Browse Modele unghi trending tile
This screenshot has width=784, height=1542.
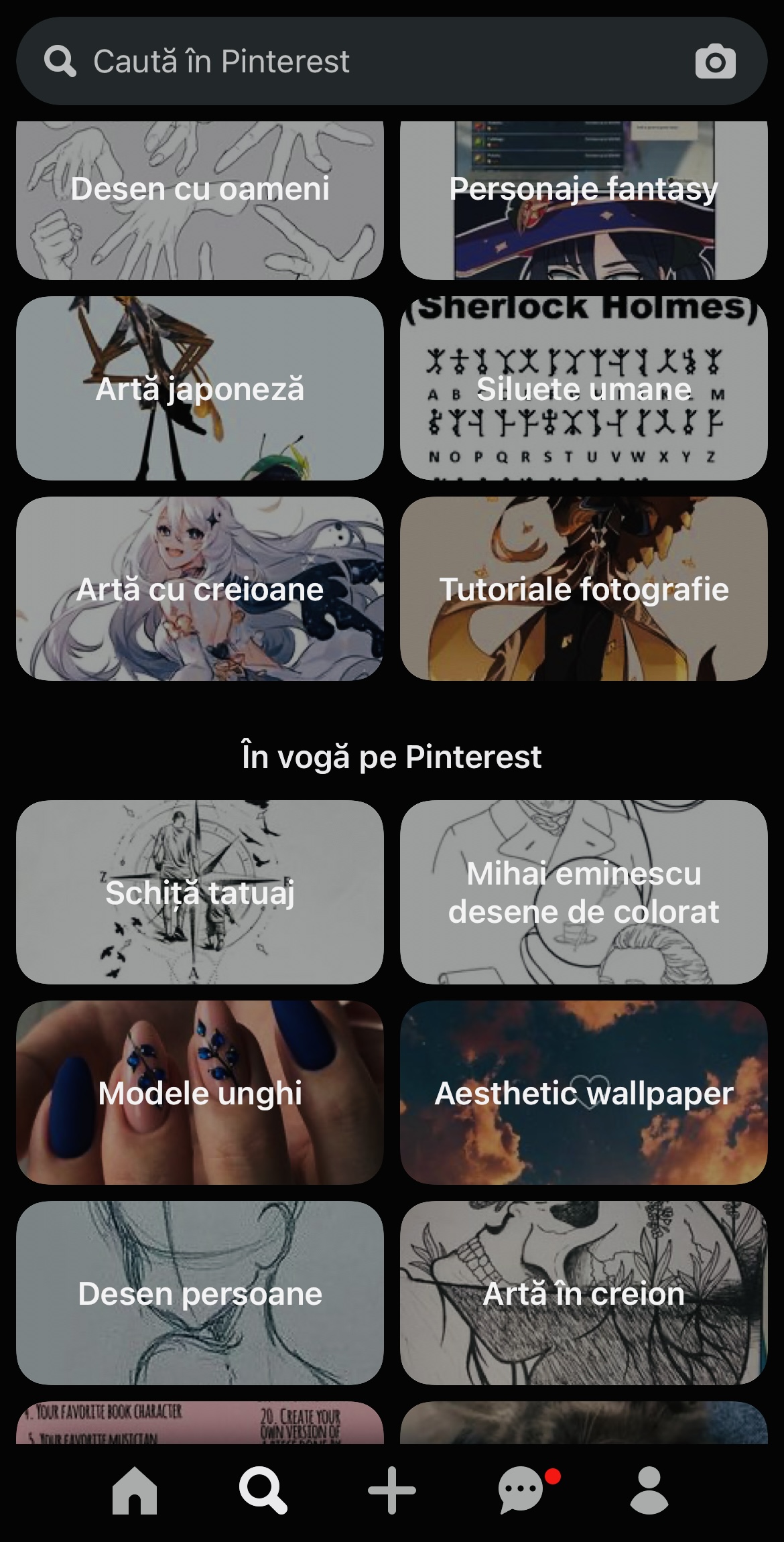[200, 1092]
